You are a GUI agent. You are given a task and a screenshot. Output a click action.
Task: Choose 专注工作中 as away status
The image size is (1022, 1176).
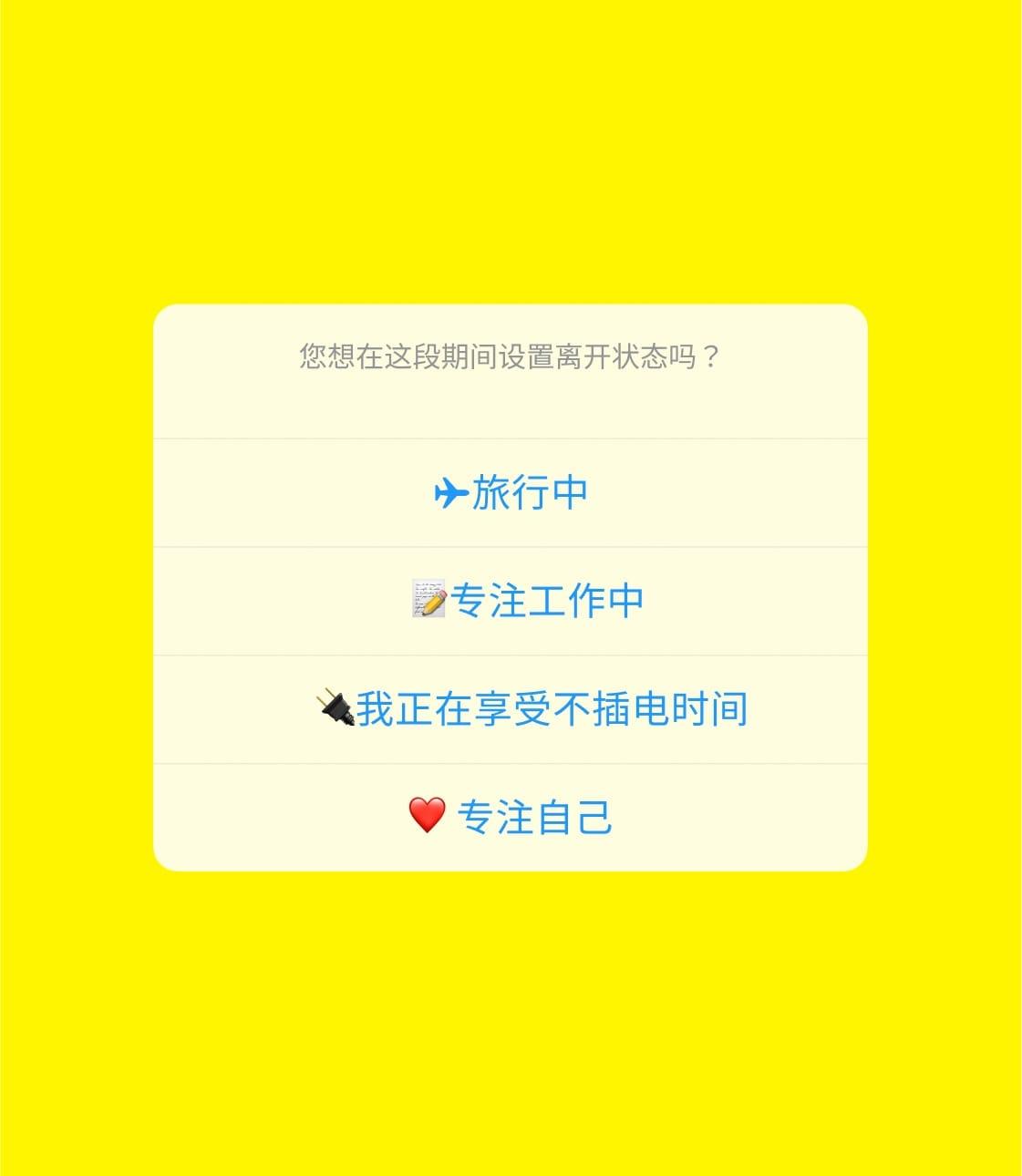[x=528, y=601]
